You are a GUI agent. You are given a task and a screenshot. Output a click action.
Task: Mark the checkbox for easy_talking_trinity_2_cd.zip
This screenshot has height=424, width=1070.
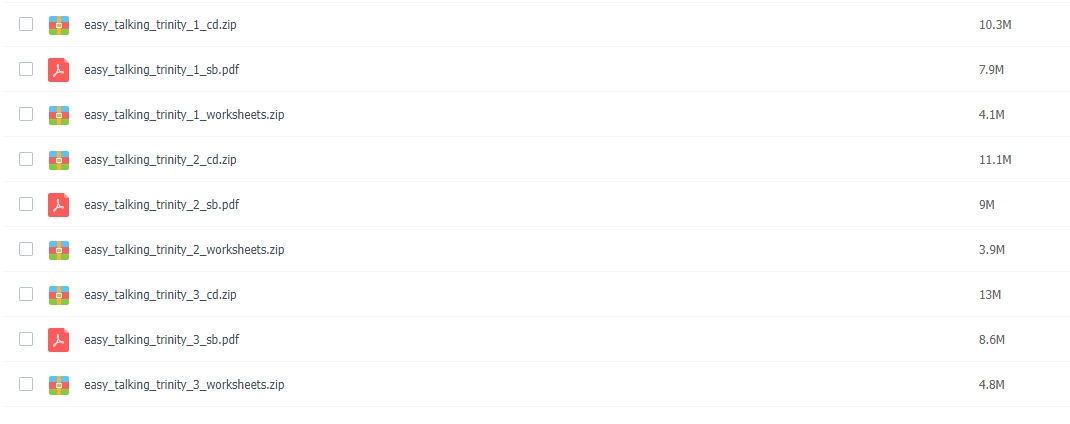tap(26, 159)
